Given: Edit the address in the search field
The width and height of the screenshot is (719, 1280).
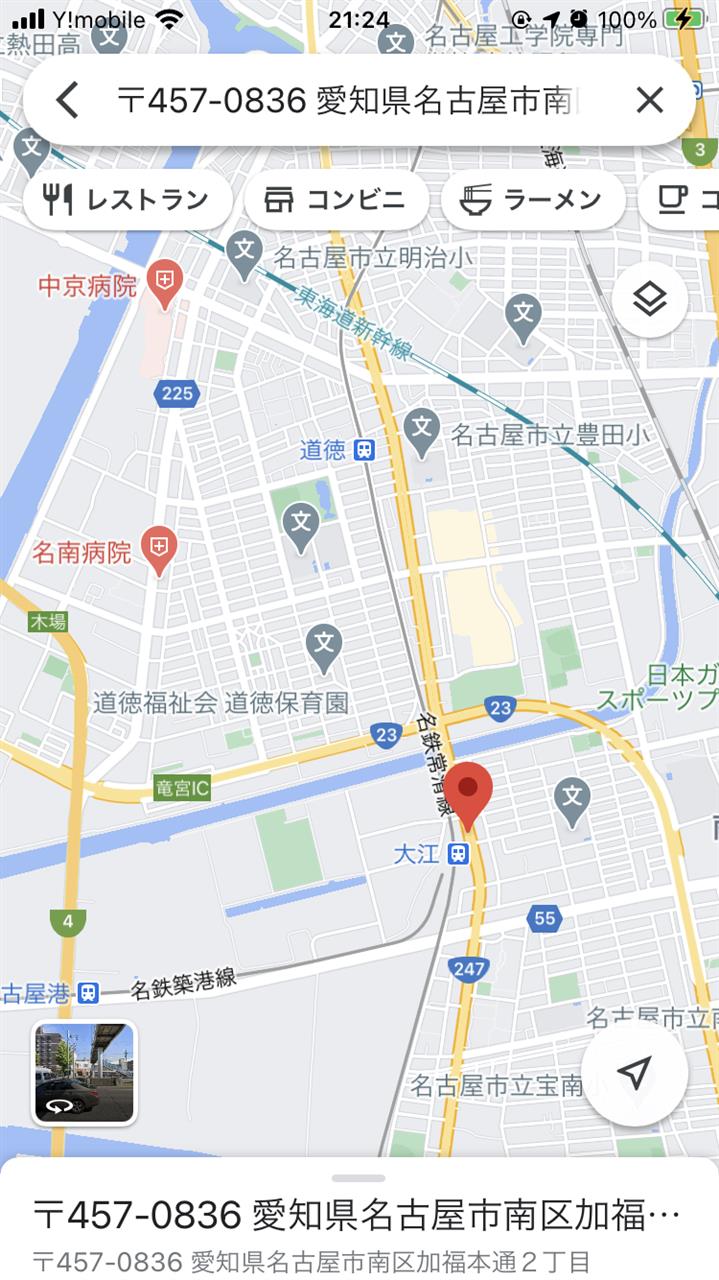Looking at the screenshot, I should (350, 100).
